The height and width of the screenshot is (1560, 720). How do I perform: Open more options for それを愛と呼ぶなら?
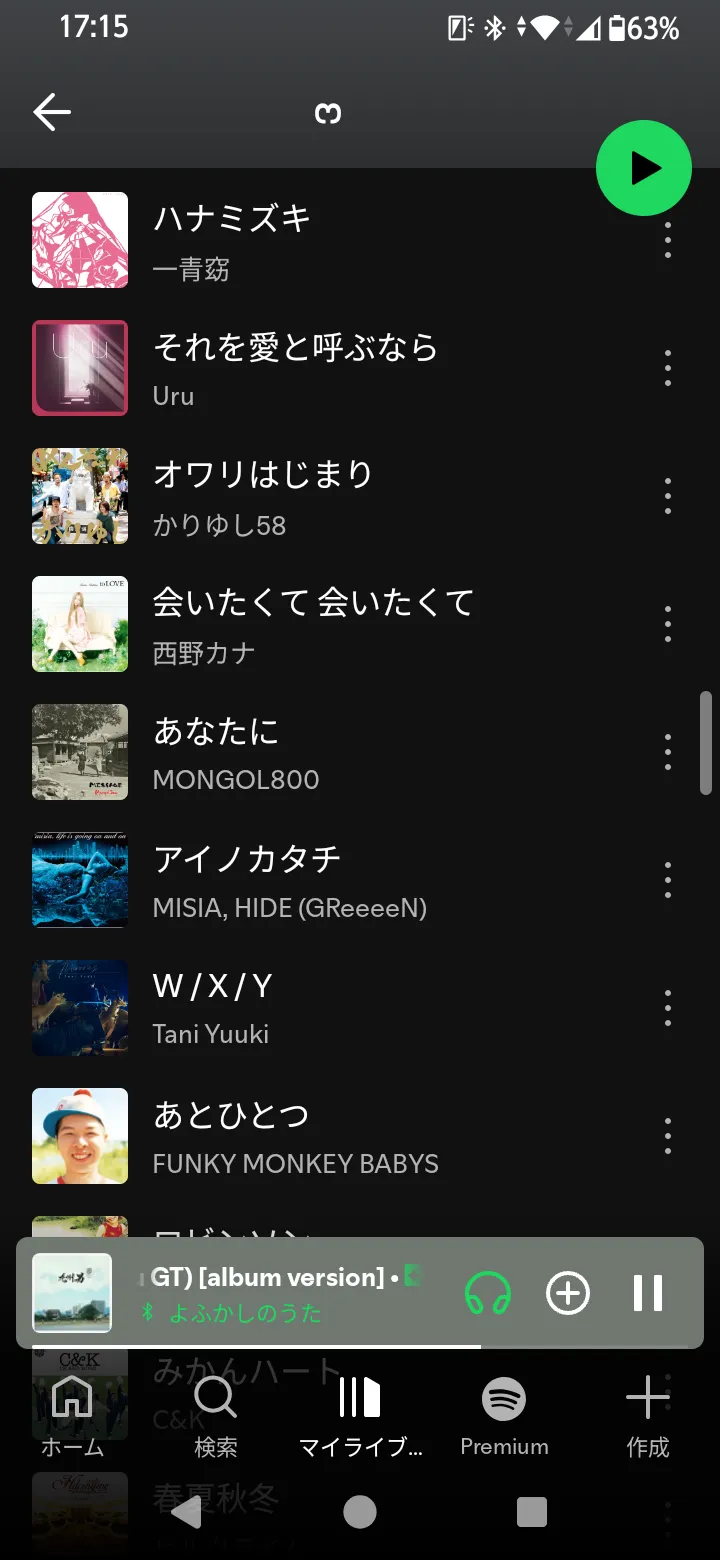coord(668,368)
